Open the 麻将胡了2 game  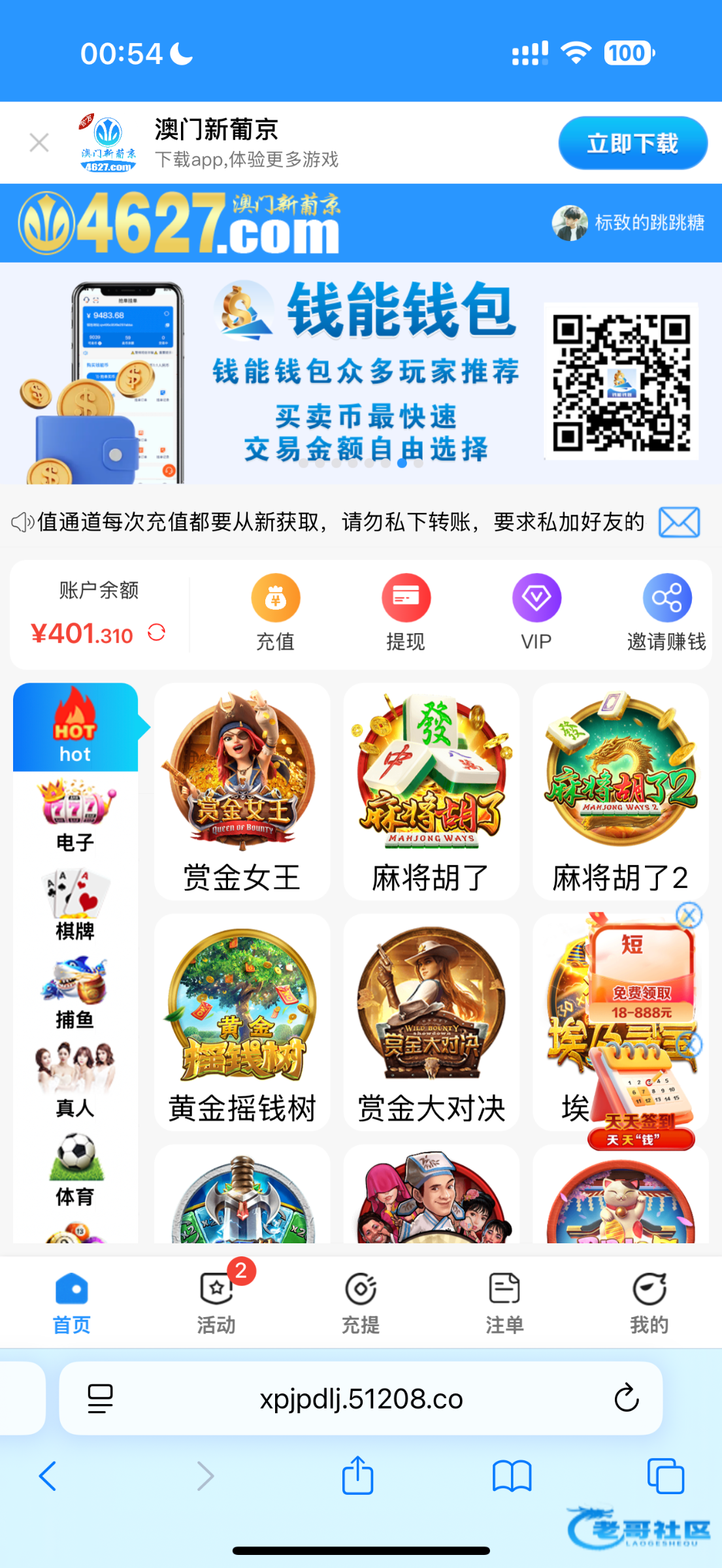(x=620, y=791)
